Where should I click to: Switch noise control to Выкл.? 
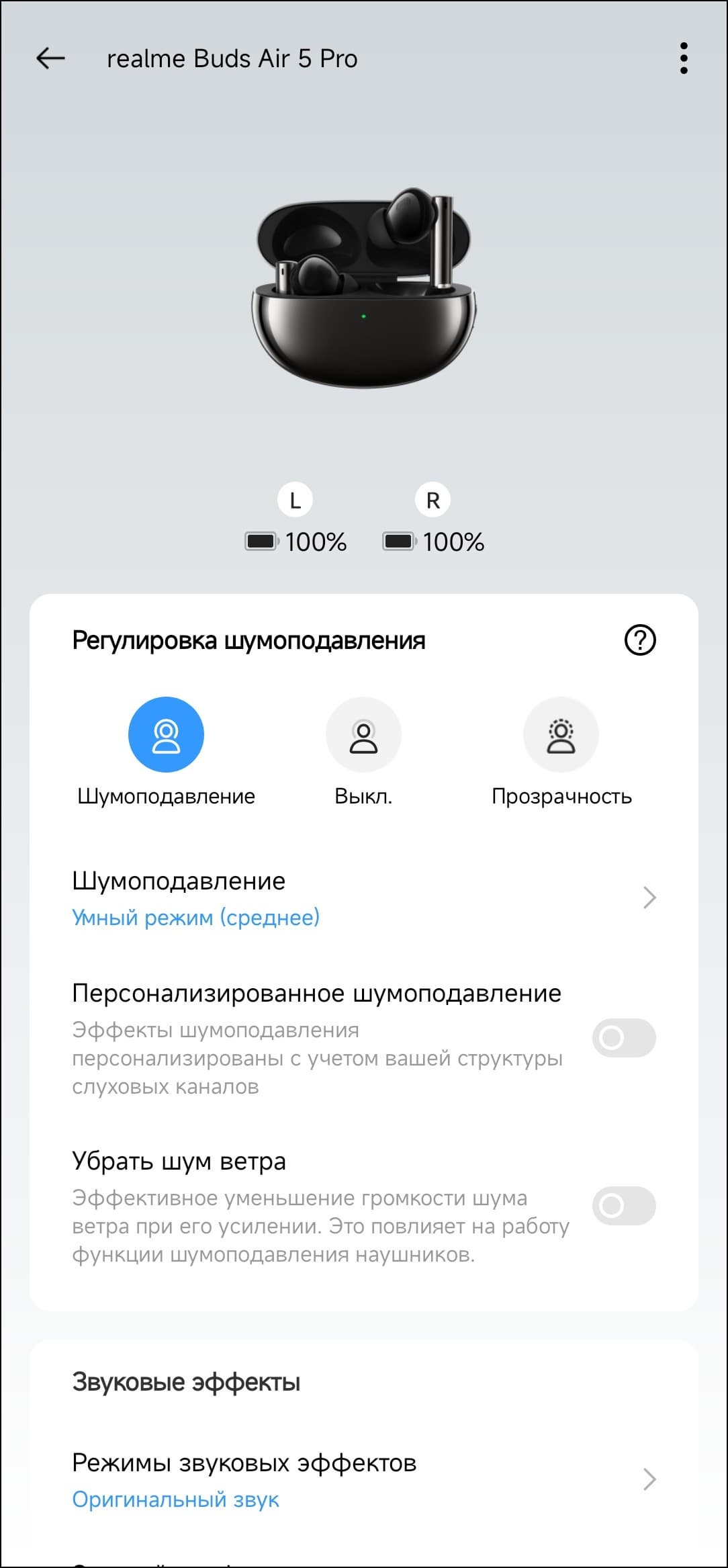pos(363,735)
